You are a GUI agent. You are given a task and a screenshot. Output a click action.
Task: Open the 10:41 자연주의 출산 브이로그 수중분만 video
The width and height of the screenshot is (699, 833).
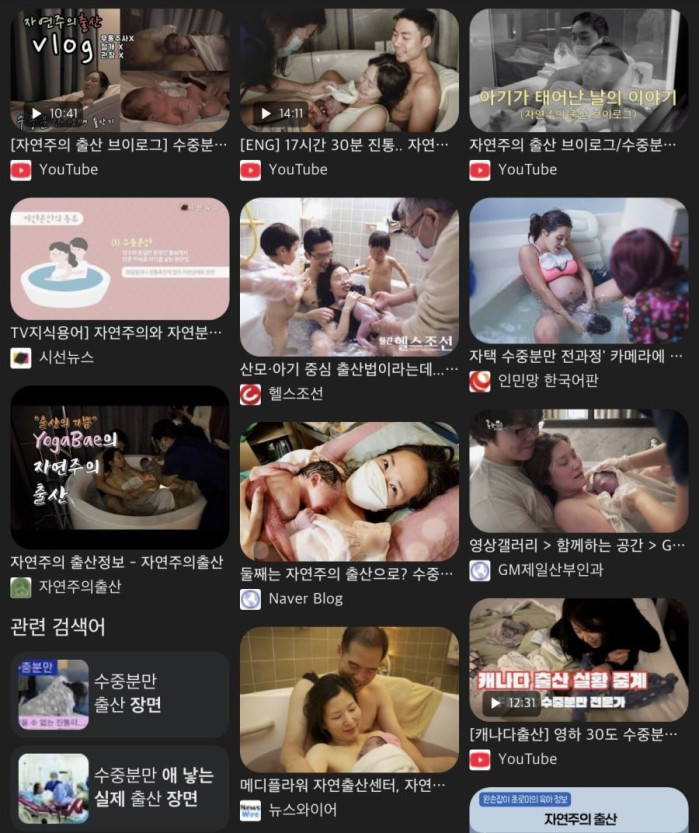tap(119, 70)
